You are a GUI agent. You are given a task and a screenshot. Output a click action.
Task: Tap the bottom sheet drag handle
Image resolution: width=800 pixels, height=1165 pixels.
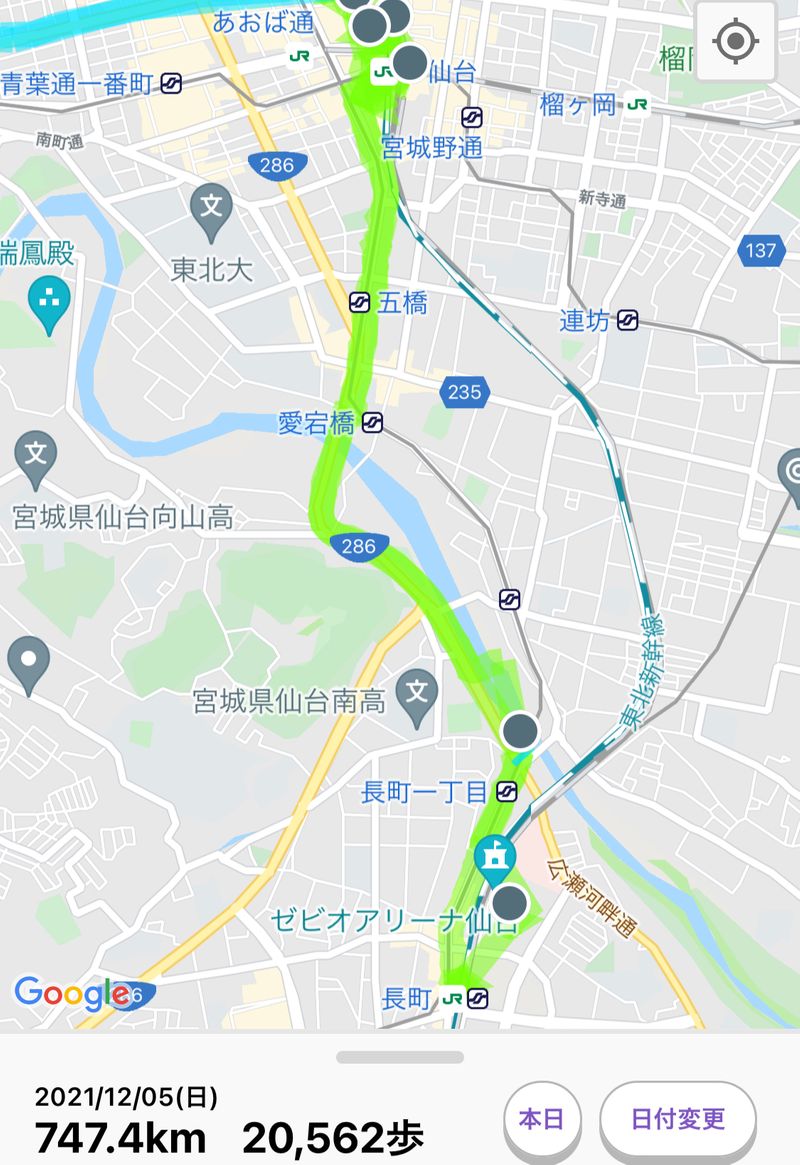pyautogui.click(x=400, y=1057)
